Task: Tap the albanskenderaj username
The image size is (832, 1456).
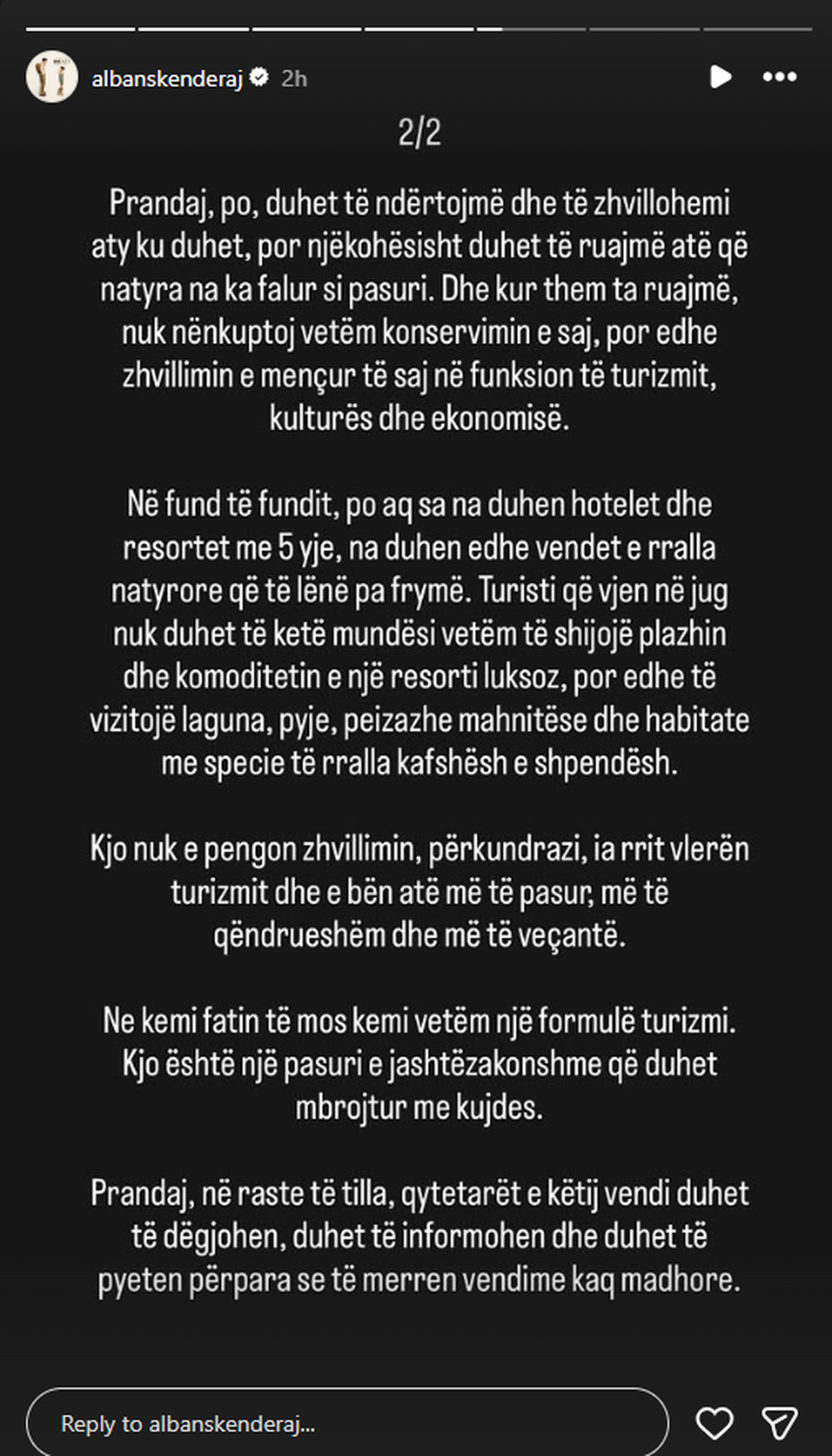Action: pyautogui.click(x=166, y=79)
